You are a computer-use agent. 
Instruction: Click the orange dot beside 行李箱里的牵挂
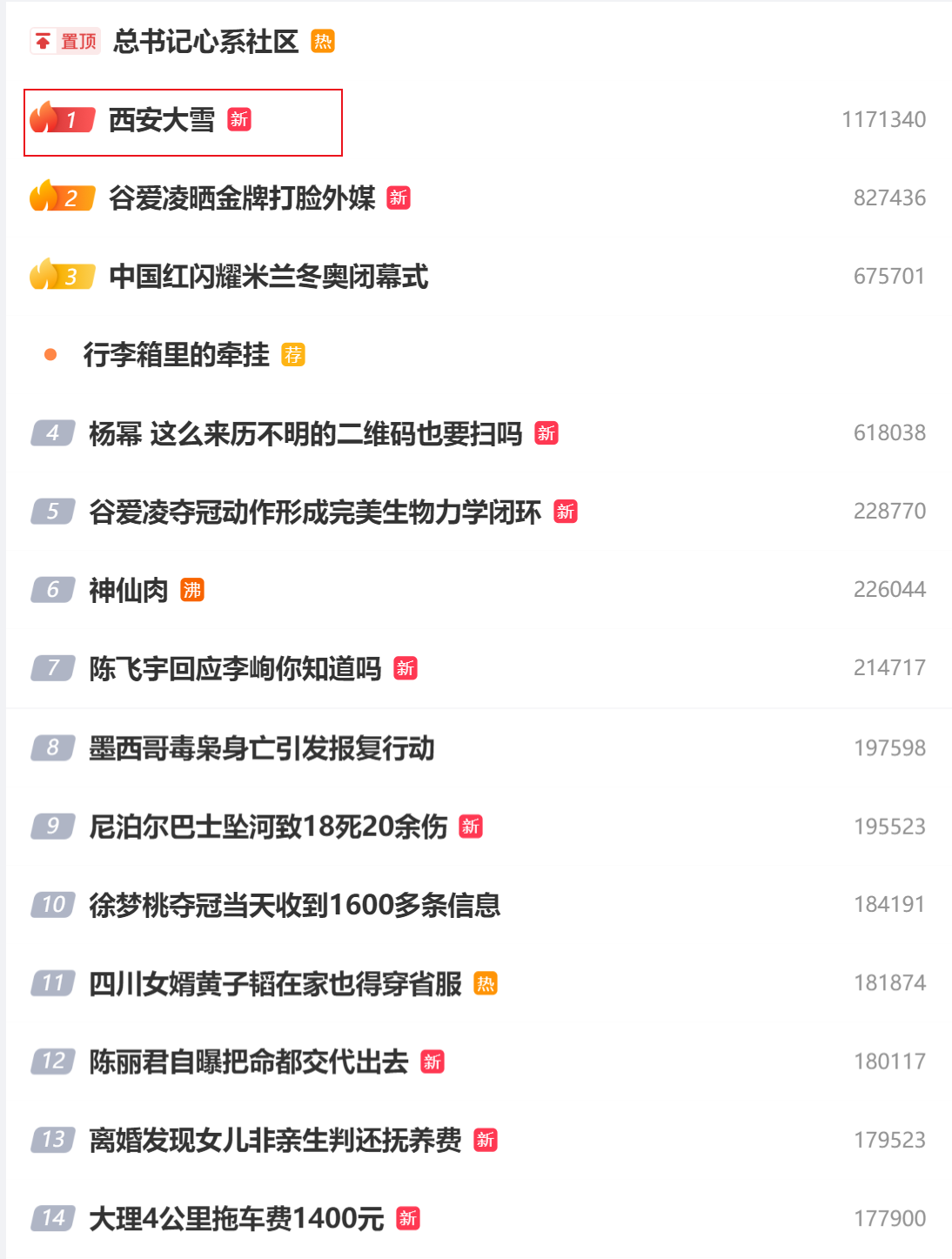(50, 356)
